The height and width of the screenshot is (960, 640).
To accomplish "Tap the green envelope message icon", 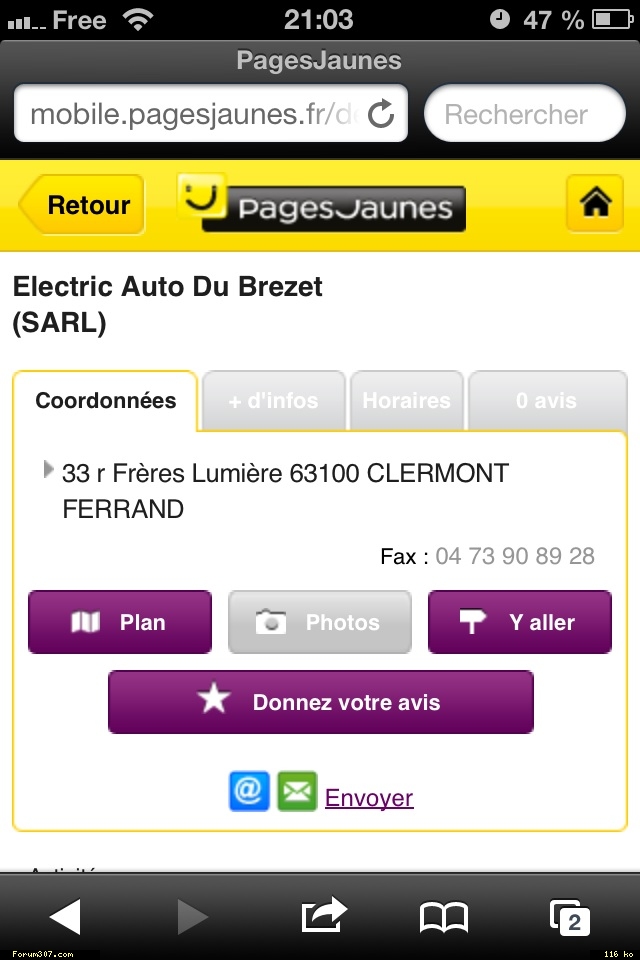I will (297, 791).
